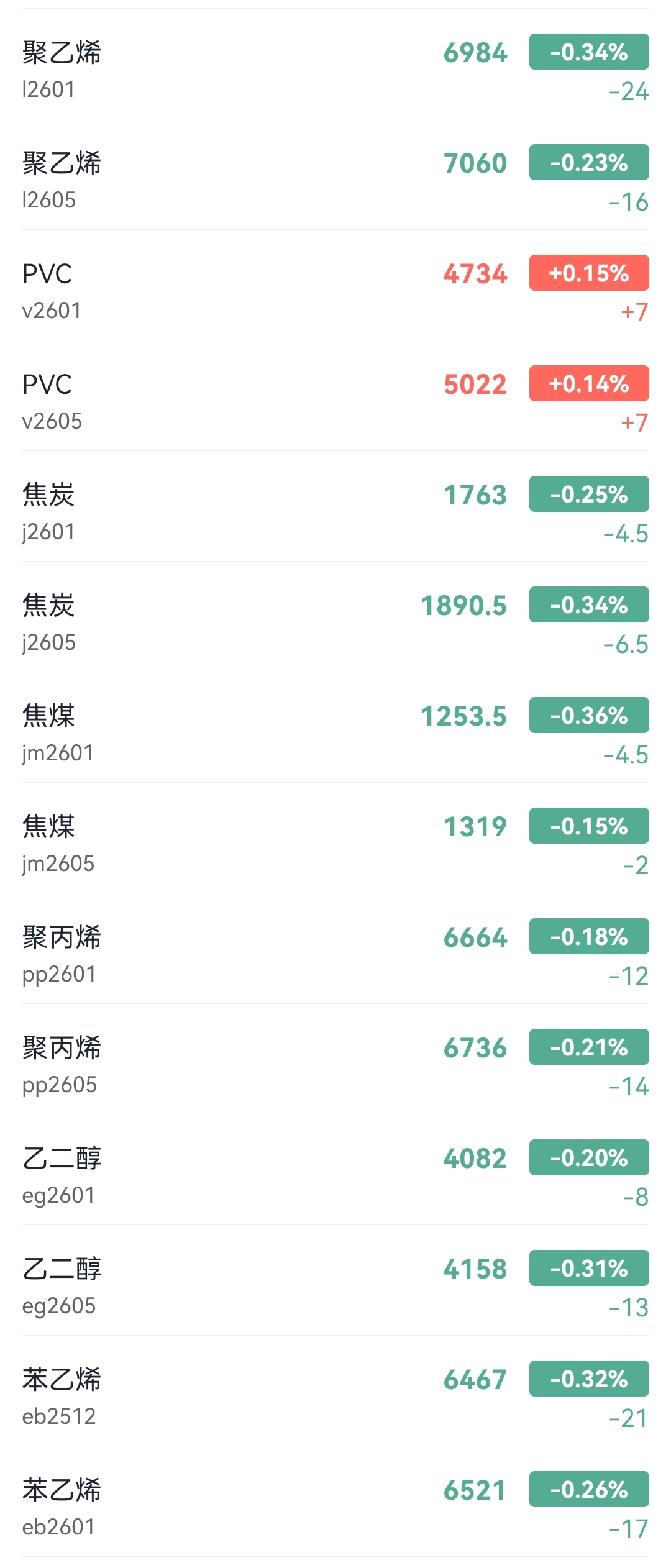Tap the 焦炭 j2605 contract row
This screenshot has width=671, height=1568.
[x=335, y=618]
